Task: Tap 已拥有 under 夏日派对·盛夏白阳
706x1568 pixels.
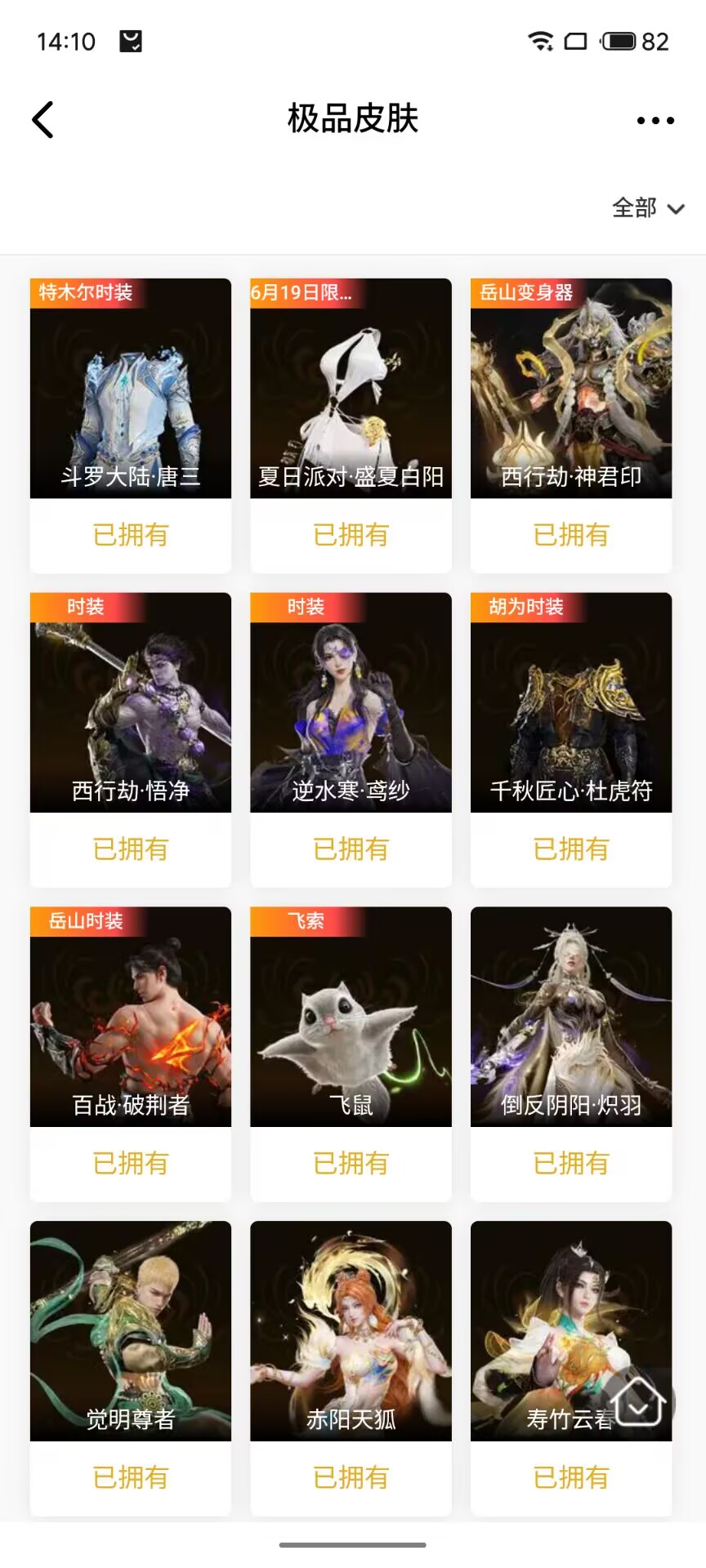Action: point(350,535)
